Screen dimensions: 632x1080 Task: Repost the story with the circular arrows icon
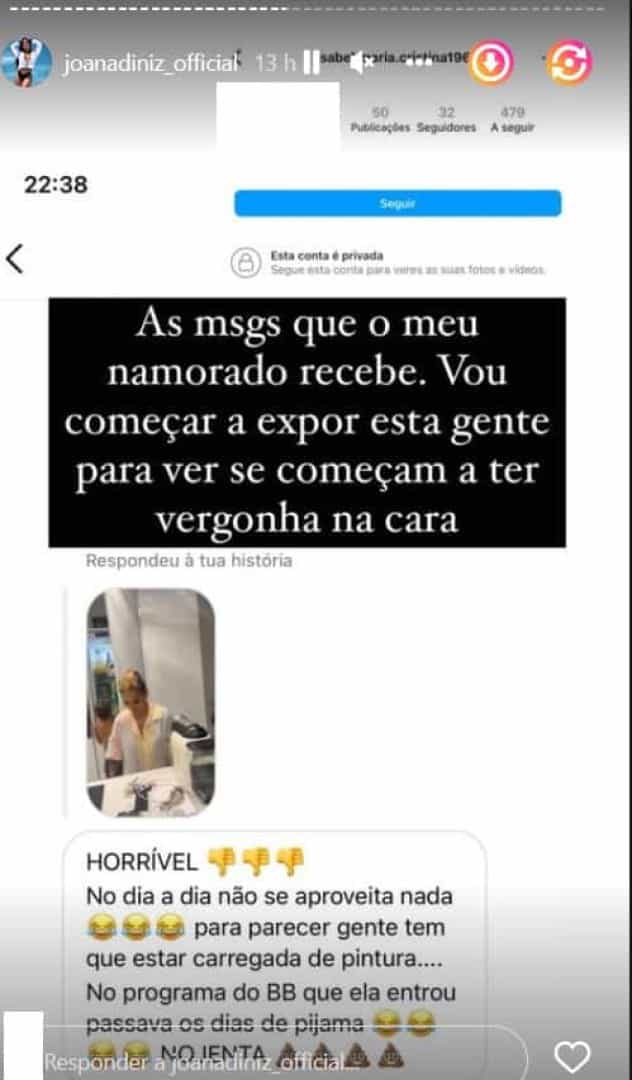[x=571, y=63]
